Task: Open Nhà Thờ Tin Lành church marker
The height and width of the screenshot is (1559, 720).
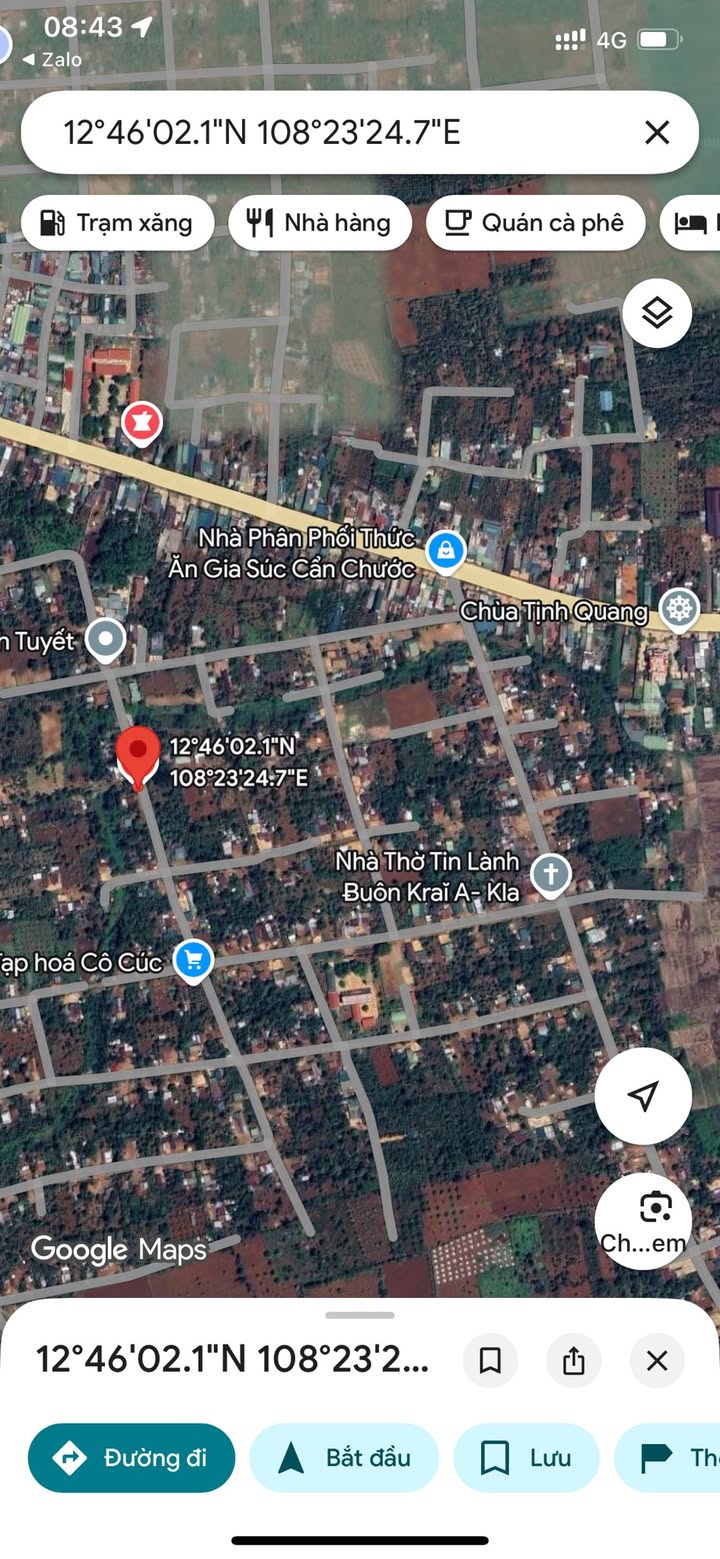Action: tap(550, 874)
